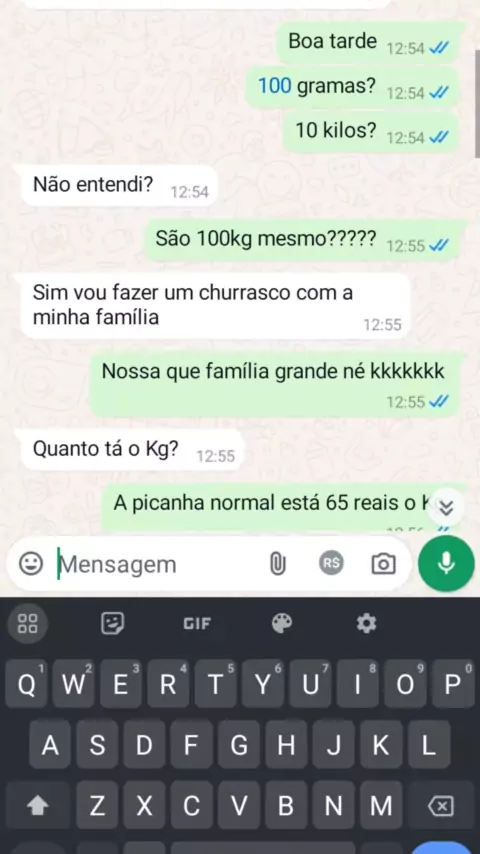The width and height of the screenshot is (480, 854).
Task: Open the camera from message bar
Action: 384,564
